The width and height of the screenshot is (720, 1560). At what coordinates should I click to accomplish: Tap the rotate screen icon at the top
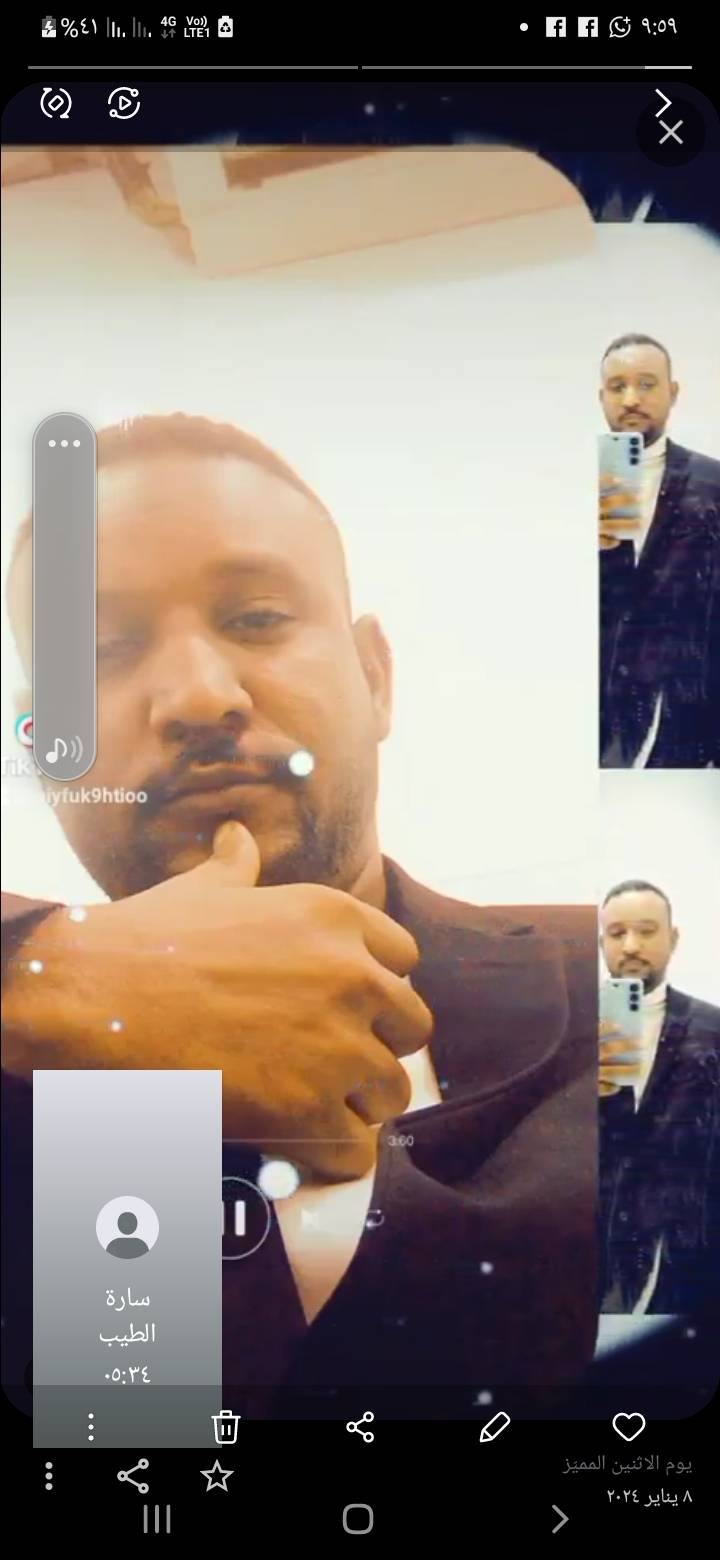(x=56, y=103)
